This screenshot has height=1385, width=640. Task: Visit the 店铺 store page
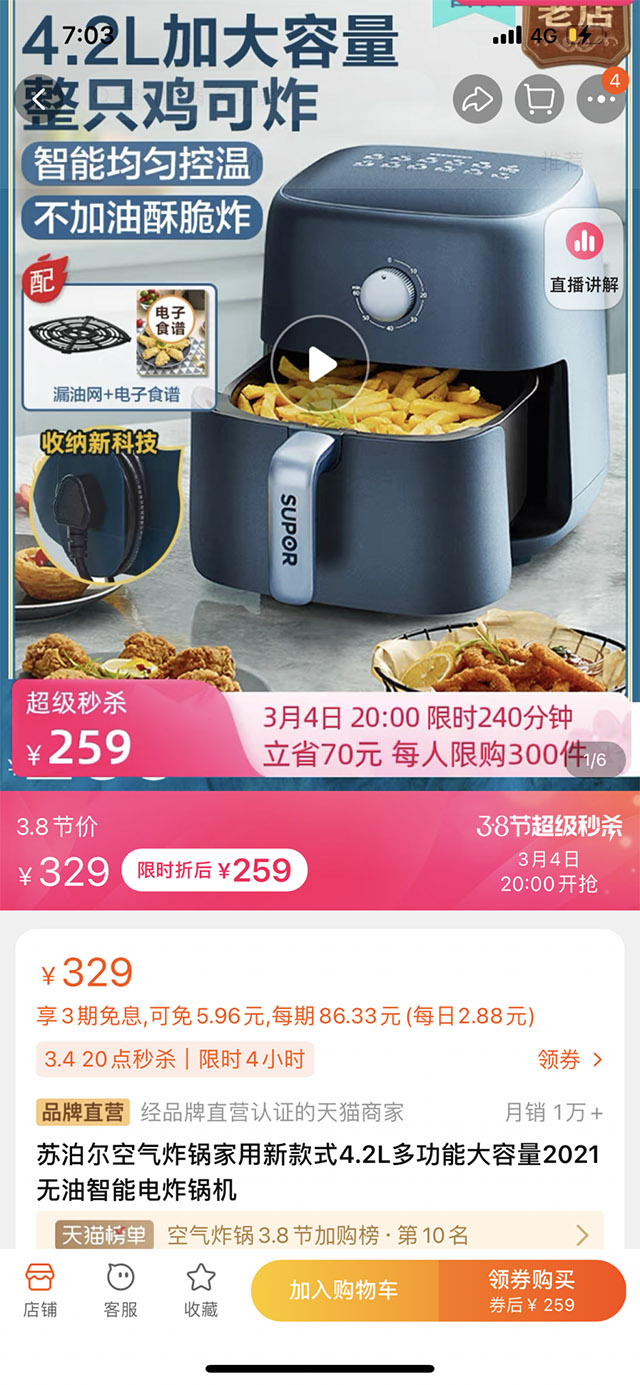(x=40, y=1290)
